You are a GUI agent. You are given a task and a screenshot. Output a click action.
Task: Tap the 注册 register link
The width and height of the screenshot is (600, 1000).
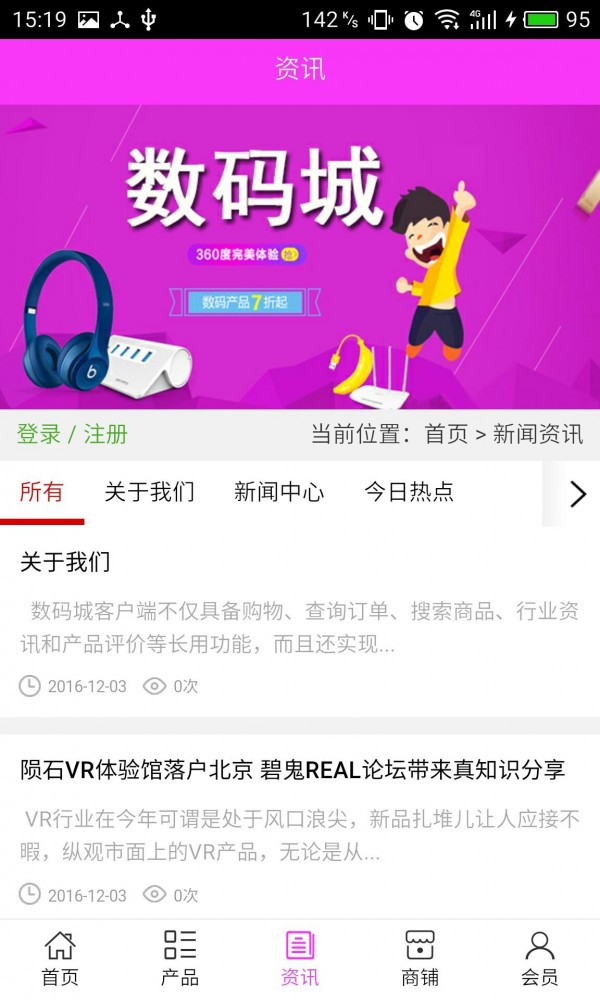point(105,435)
